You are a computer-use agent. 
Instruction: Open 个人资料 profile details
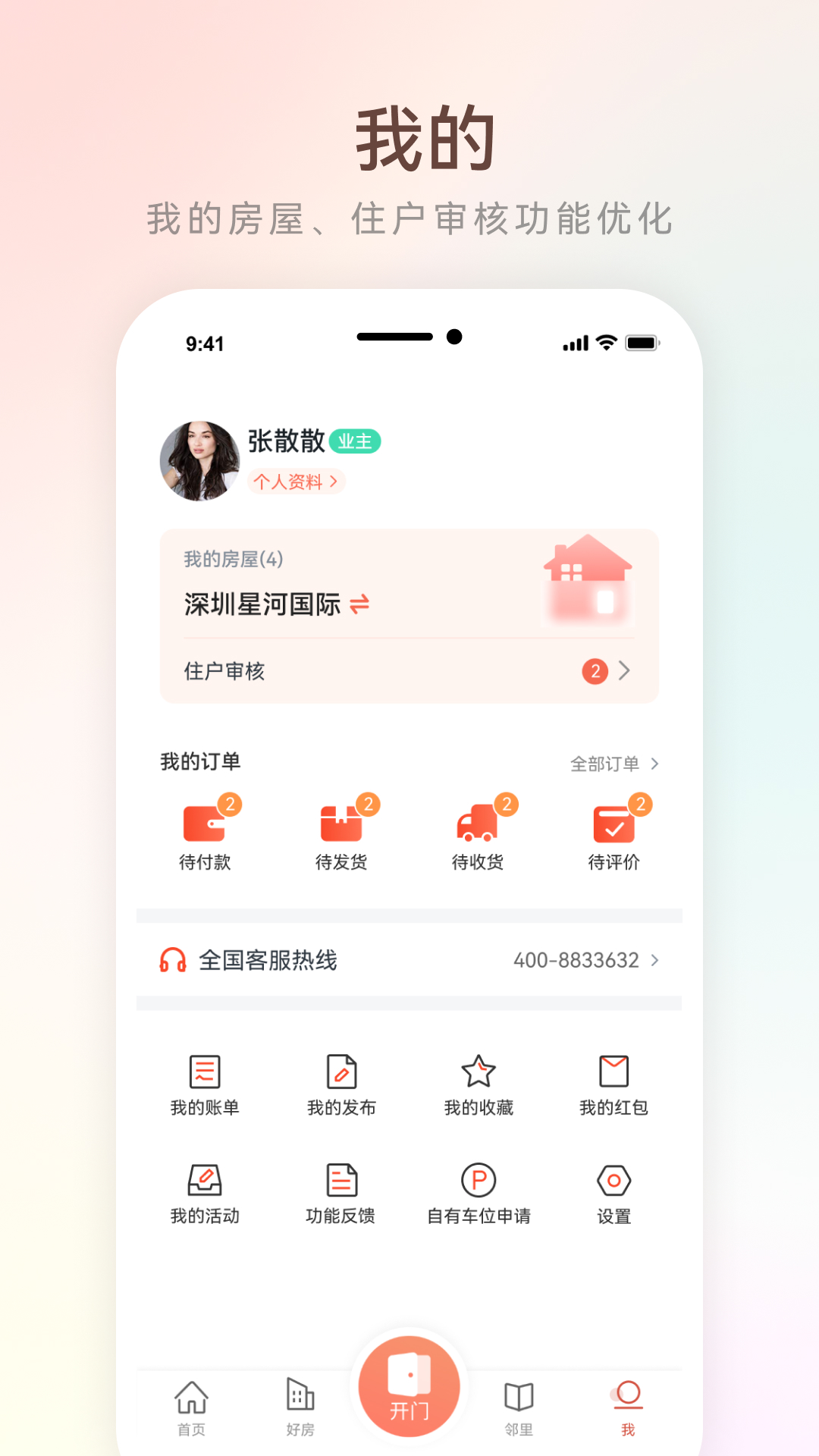click(294, 480)
